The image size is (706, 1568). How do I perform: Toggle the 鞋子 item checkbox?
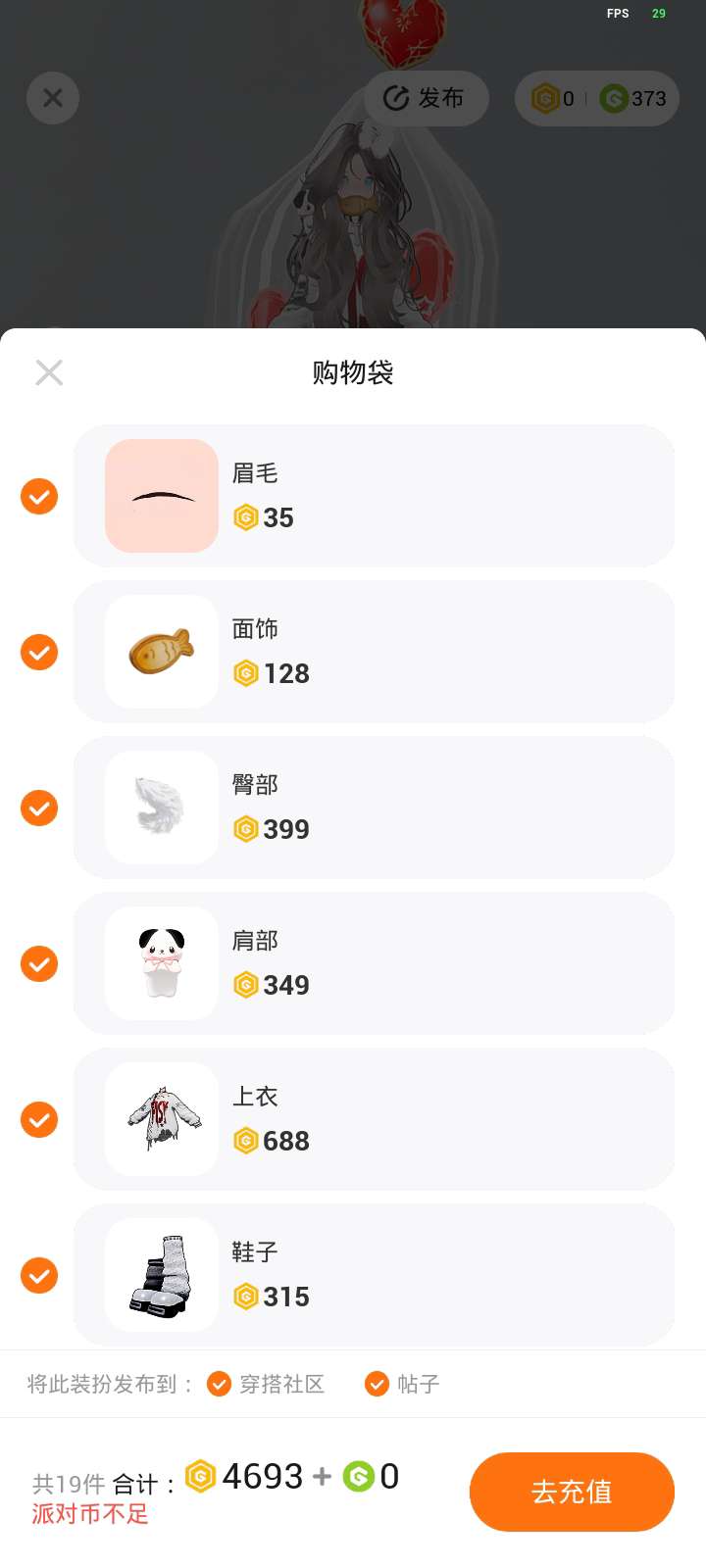coord(39,1275)
